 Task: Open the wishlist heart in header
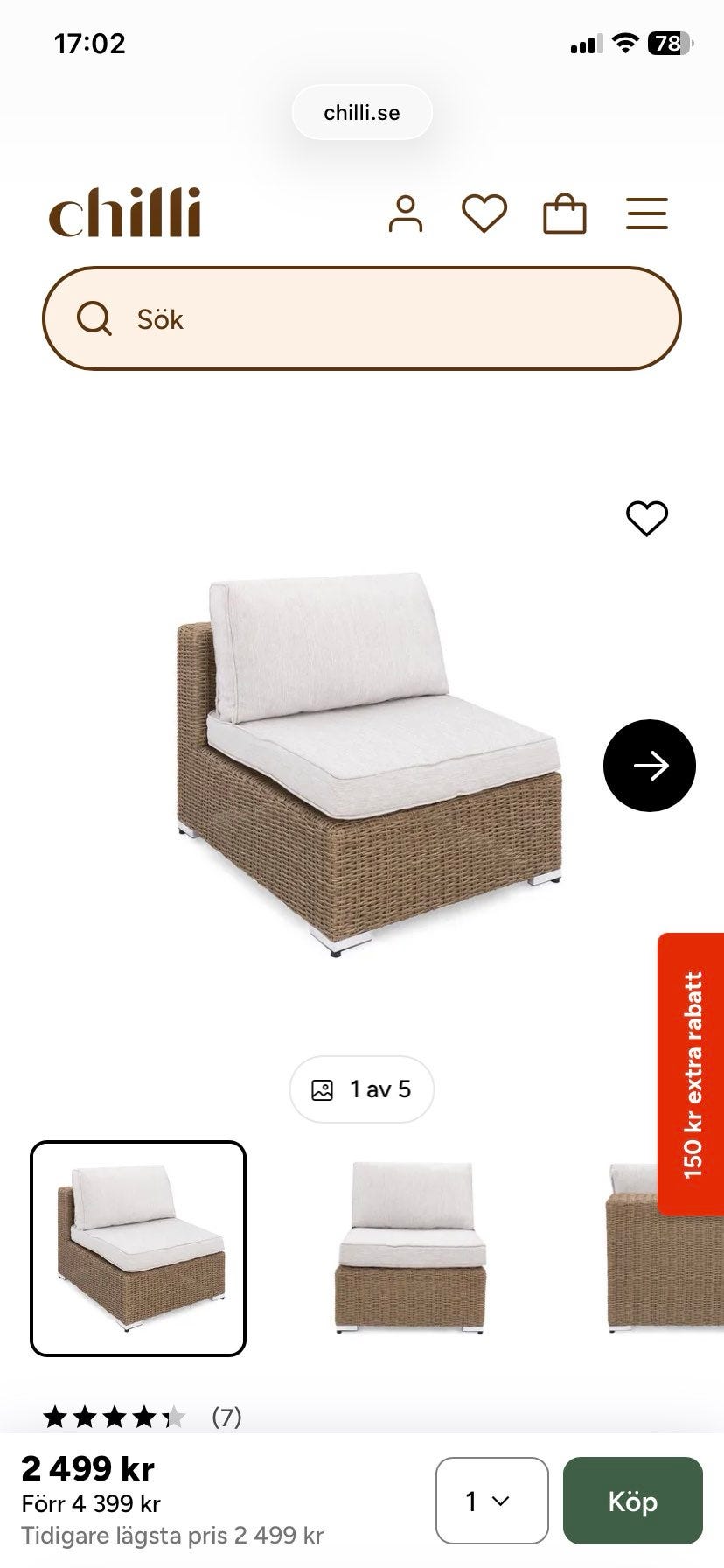click(484, 213)
